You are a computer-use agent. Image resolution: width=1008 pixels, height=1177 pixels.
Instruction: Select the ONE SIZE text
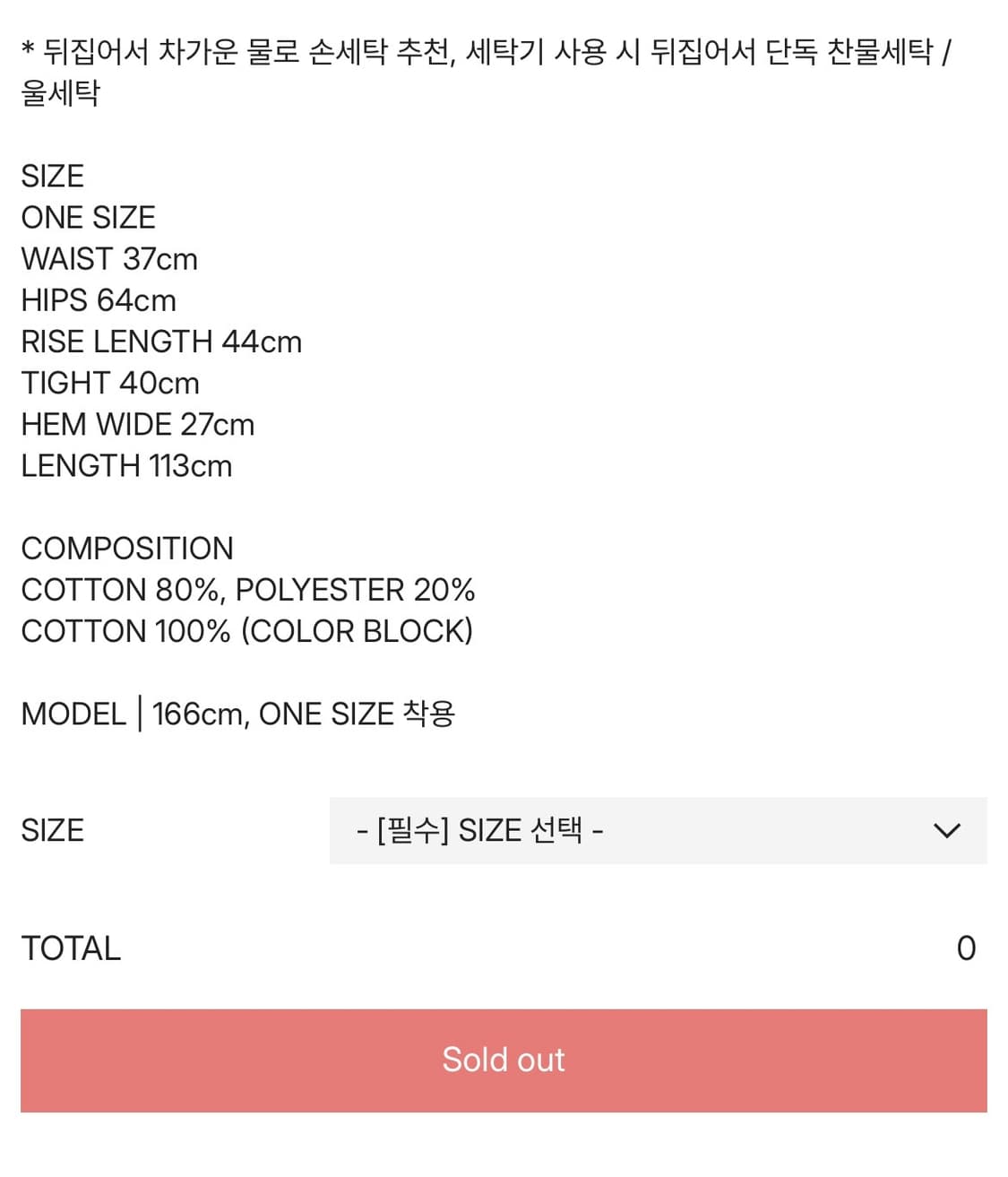(89, 216)
